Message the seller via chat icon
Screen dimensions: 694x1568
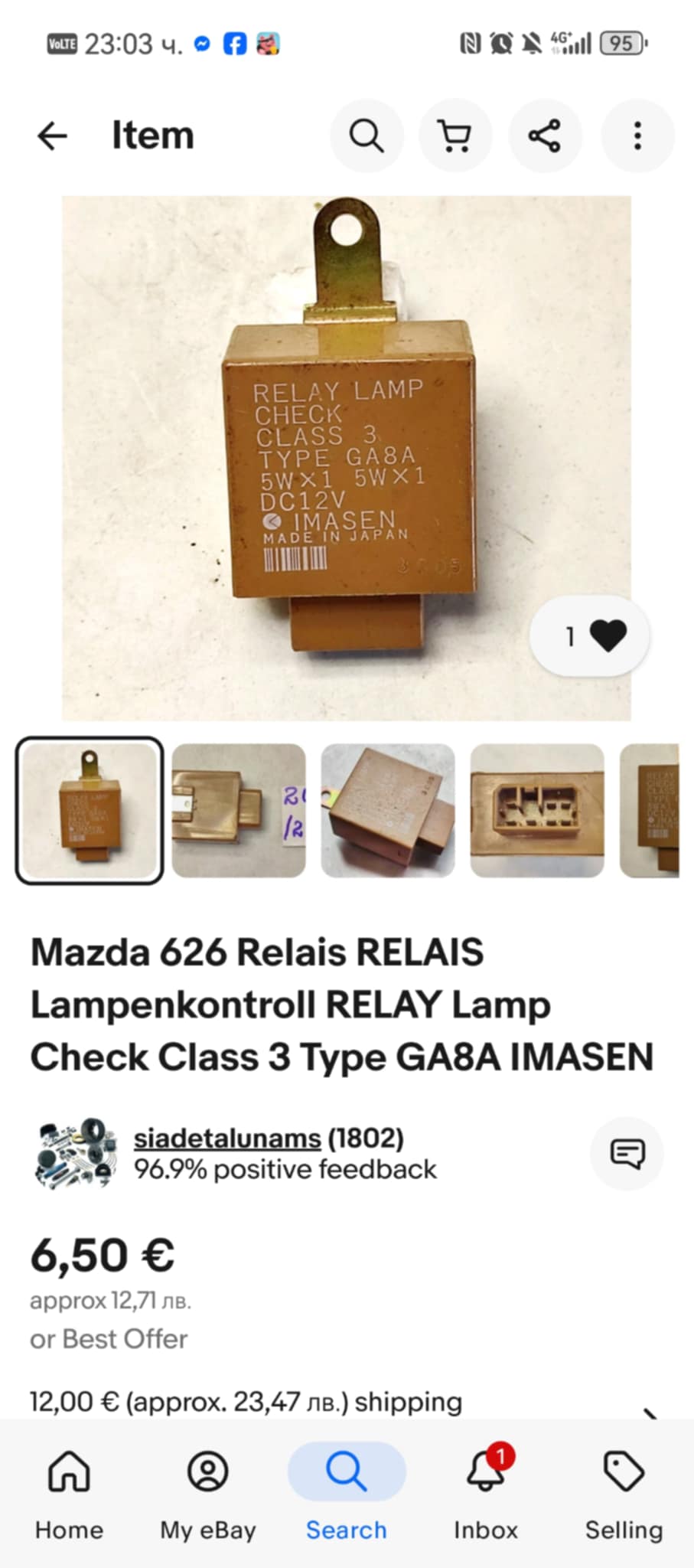click(627, 1153)
